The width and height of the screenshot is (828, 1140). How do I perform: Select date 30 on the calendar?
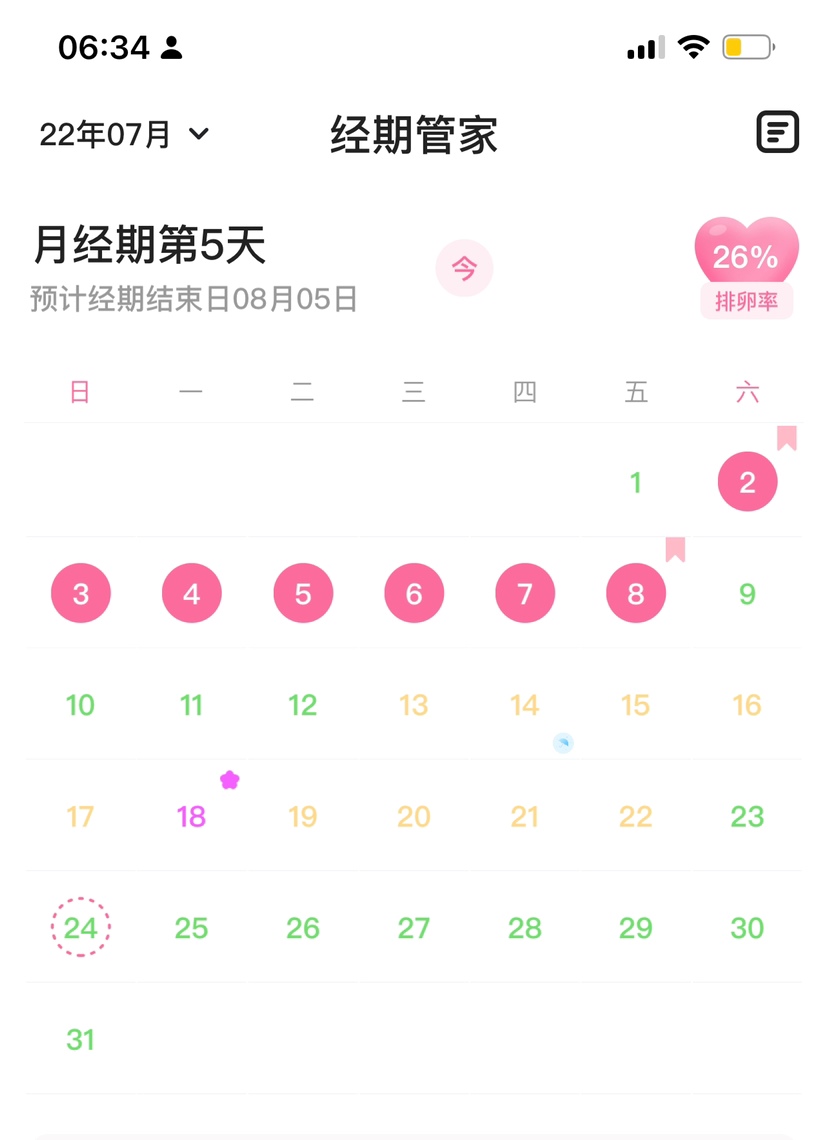[747, 927]
